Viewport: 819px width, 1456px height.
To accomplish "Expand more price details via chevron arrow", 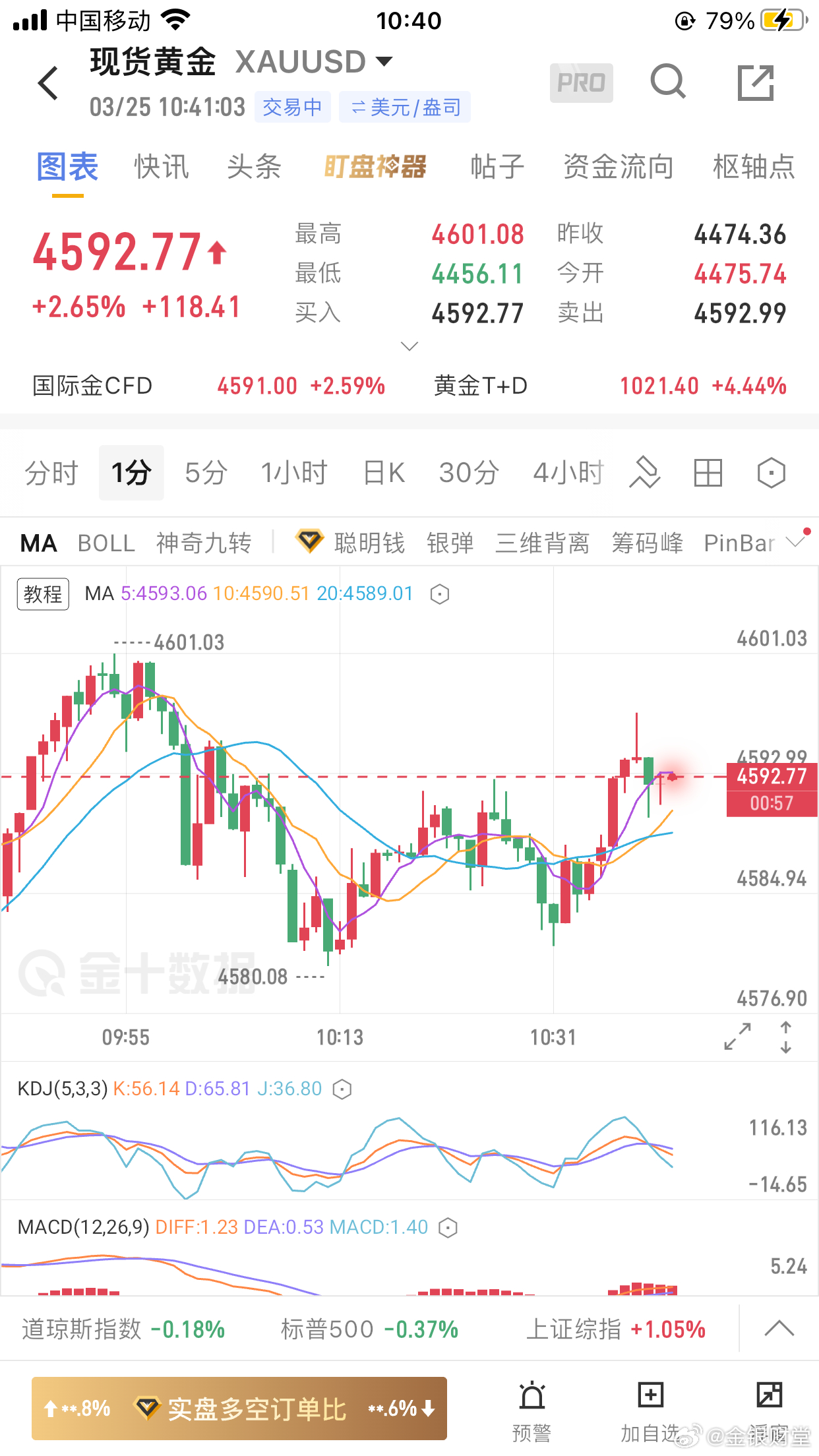I will (409, 346).
